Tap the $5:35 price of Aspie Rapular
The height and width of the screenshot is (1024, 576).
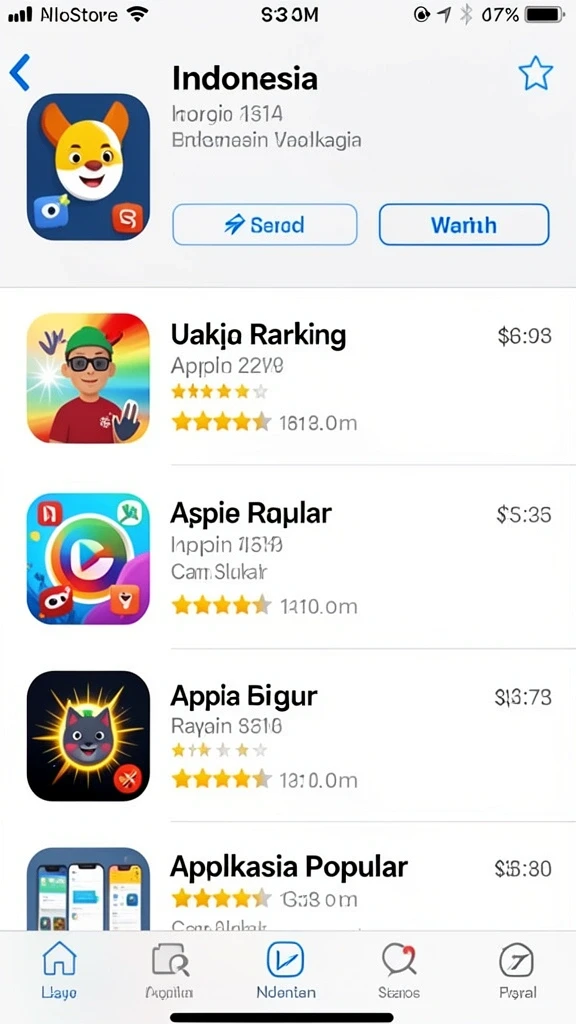tap(524, 515)
